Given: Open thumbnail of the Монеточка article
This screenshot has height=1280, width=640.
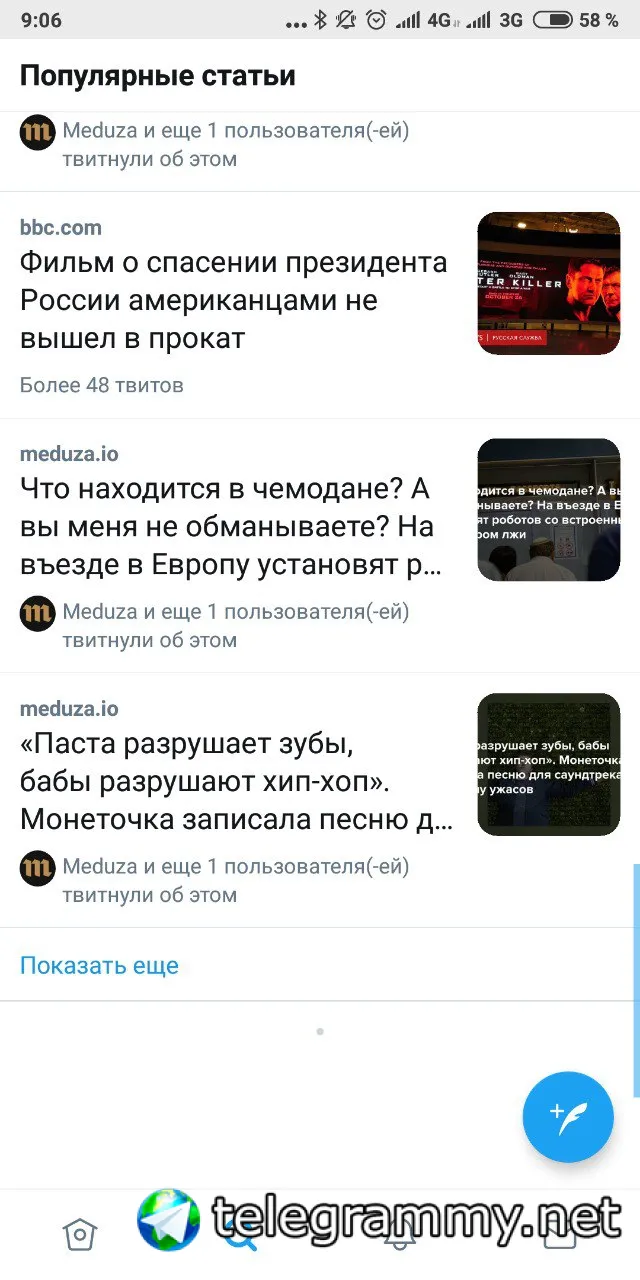Looking at the screenshot, I should coord(548,765).
